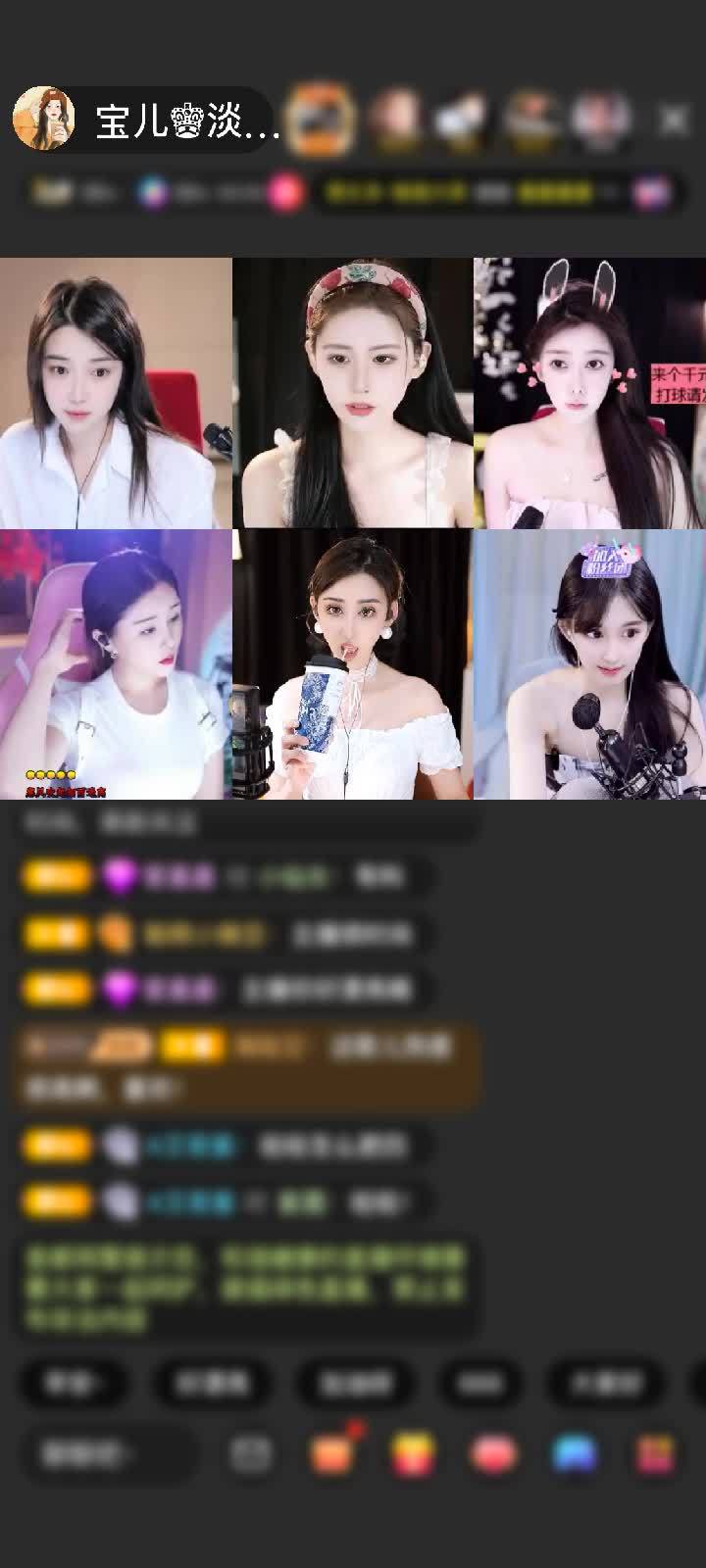Open the streamer tile with white shirt
Screen dimensions: 706x1568
pyautogui.click(x=116, y=393)
